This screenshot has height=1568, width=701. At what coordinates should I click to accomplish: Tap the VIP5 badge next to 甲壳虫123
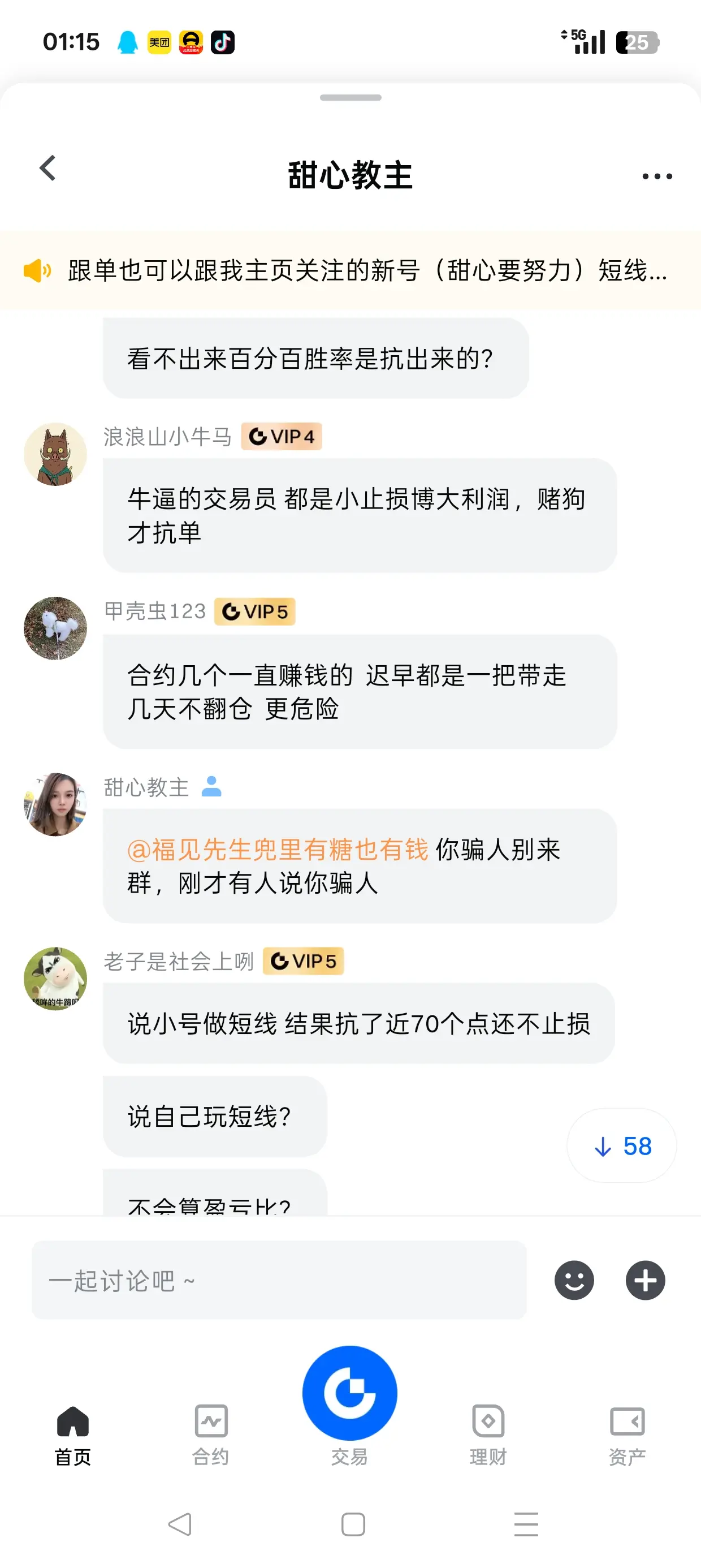(x=255, y=611)
